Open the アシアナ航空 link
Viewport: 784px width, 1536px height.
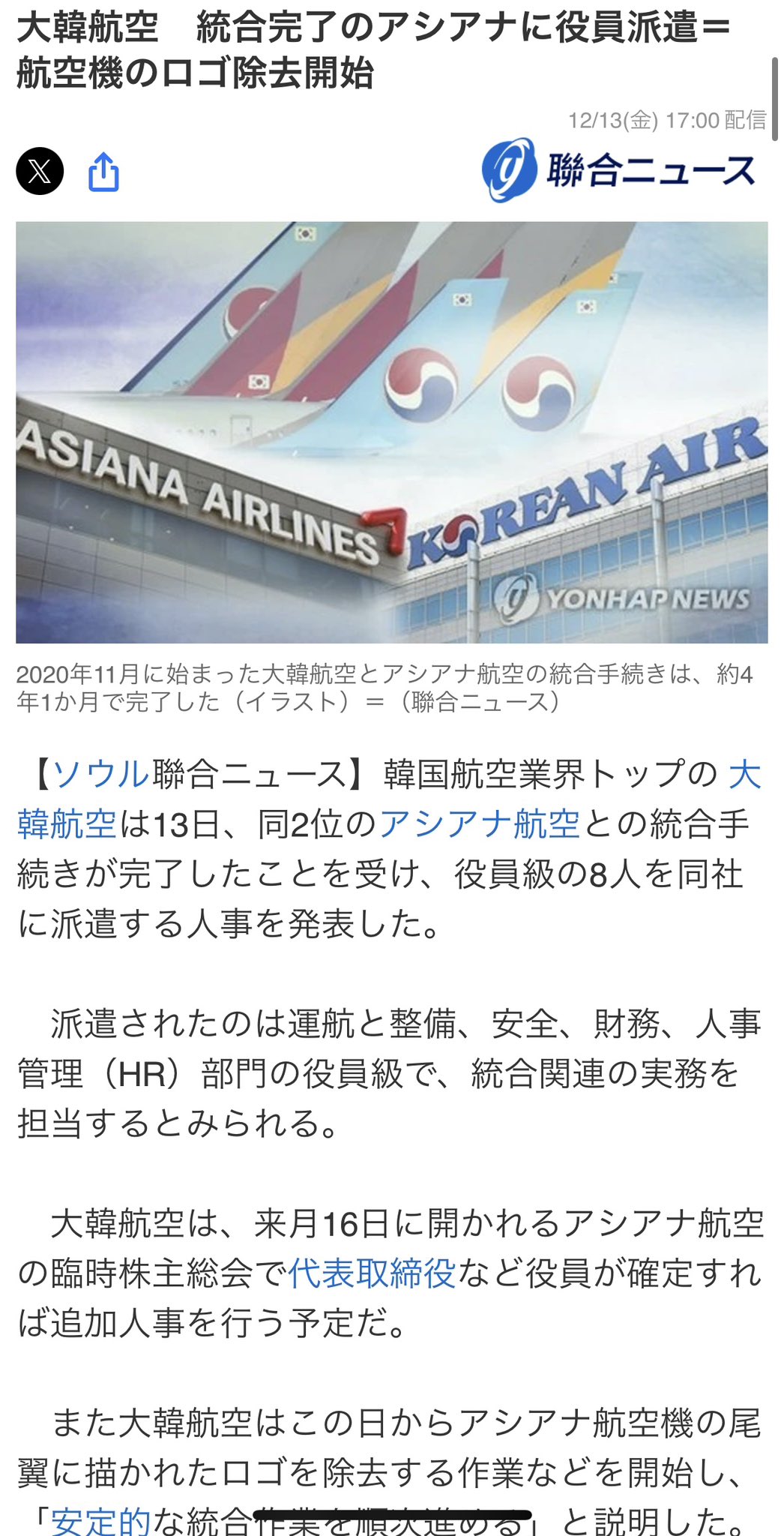[x=479, y=824]
